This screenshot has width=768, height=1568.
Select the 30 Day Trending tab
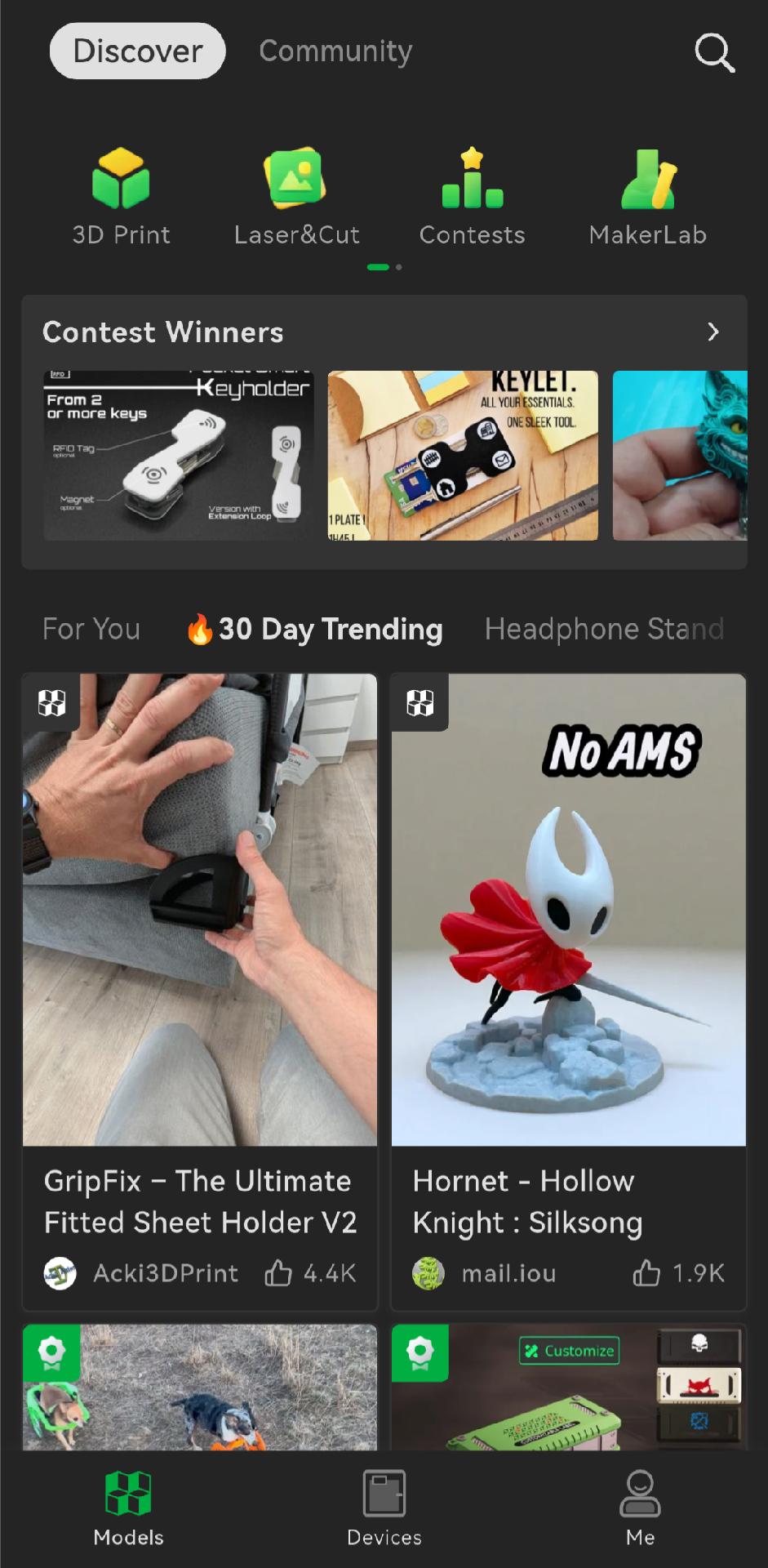pos(315,629)
